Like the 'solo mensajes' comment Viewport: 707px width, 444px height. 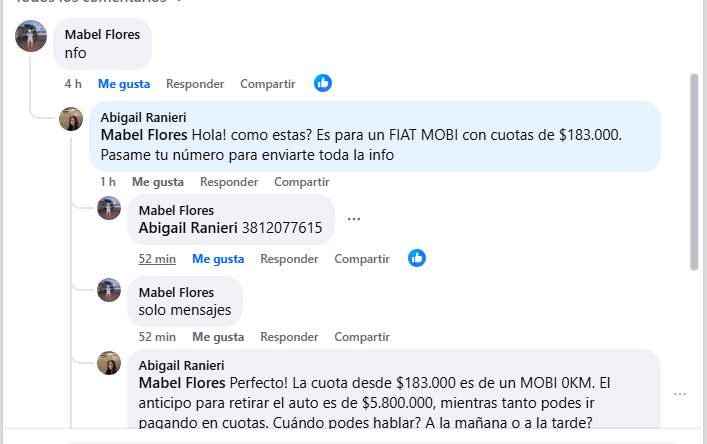[x=218, y=337]
